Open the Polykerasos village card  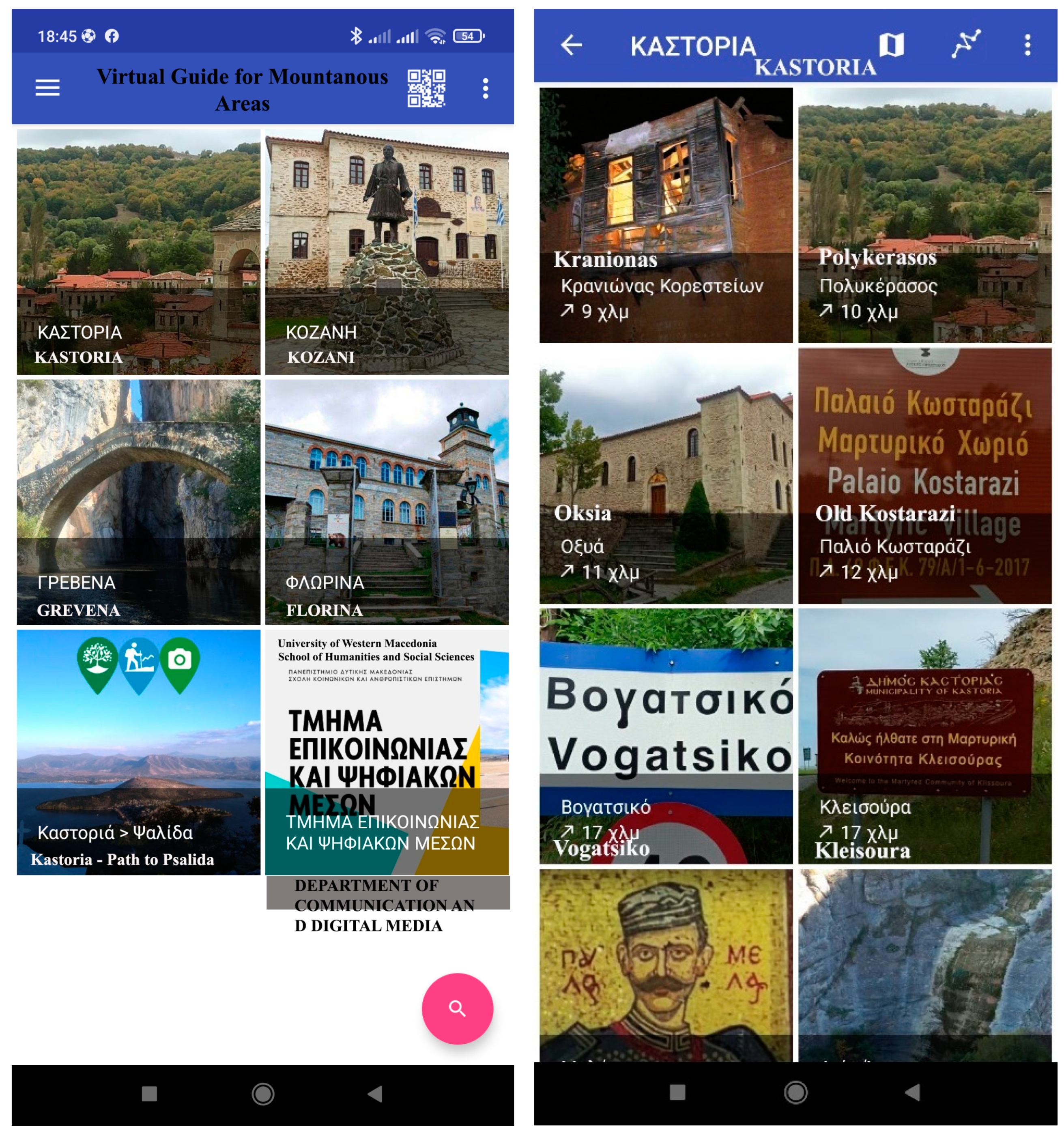point(924,215)
